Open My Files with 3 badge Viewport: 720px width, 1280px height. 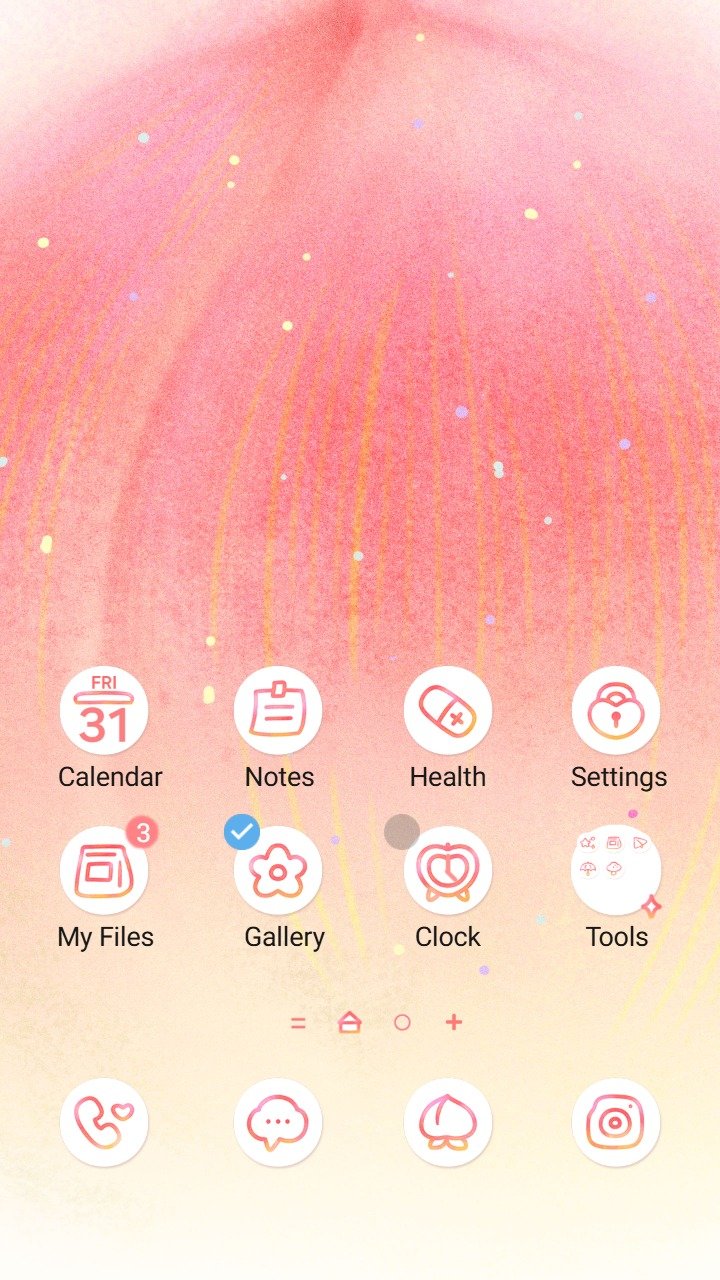point(104,870)
